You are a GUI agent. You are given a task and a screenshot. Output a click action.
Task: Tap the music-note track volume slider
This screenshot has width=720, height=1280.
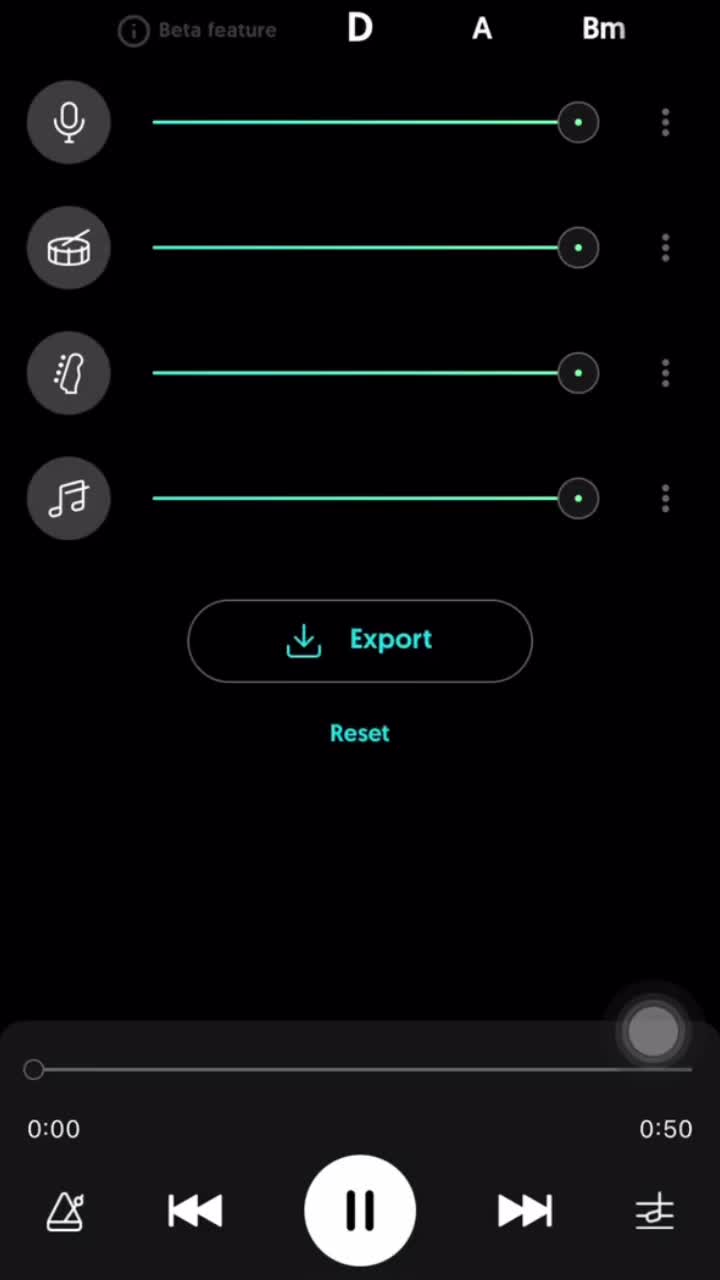coord(360,498)
